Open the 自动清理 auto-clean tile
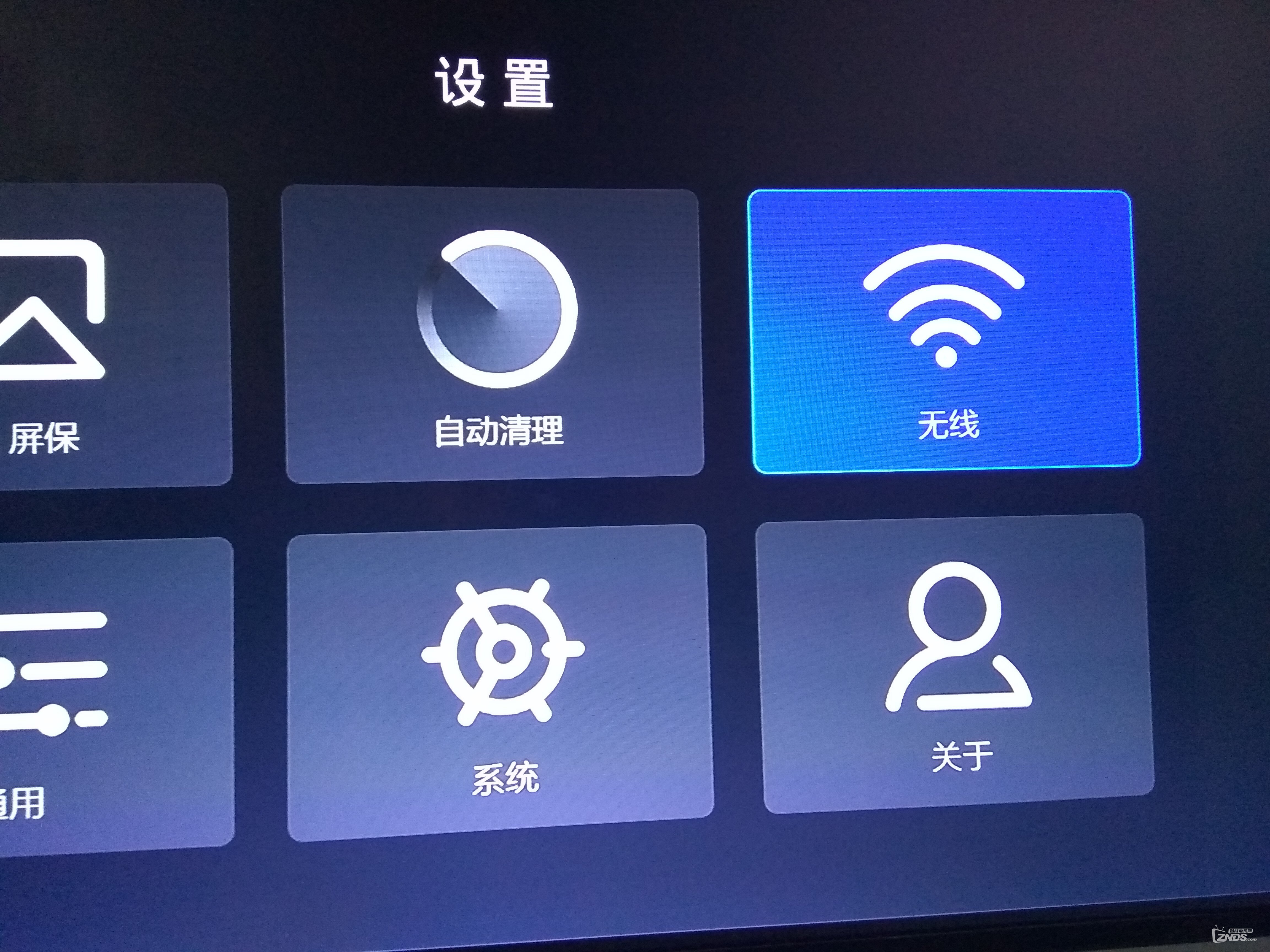 (495, 334)
